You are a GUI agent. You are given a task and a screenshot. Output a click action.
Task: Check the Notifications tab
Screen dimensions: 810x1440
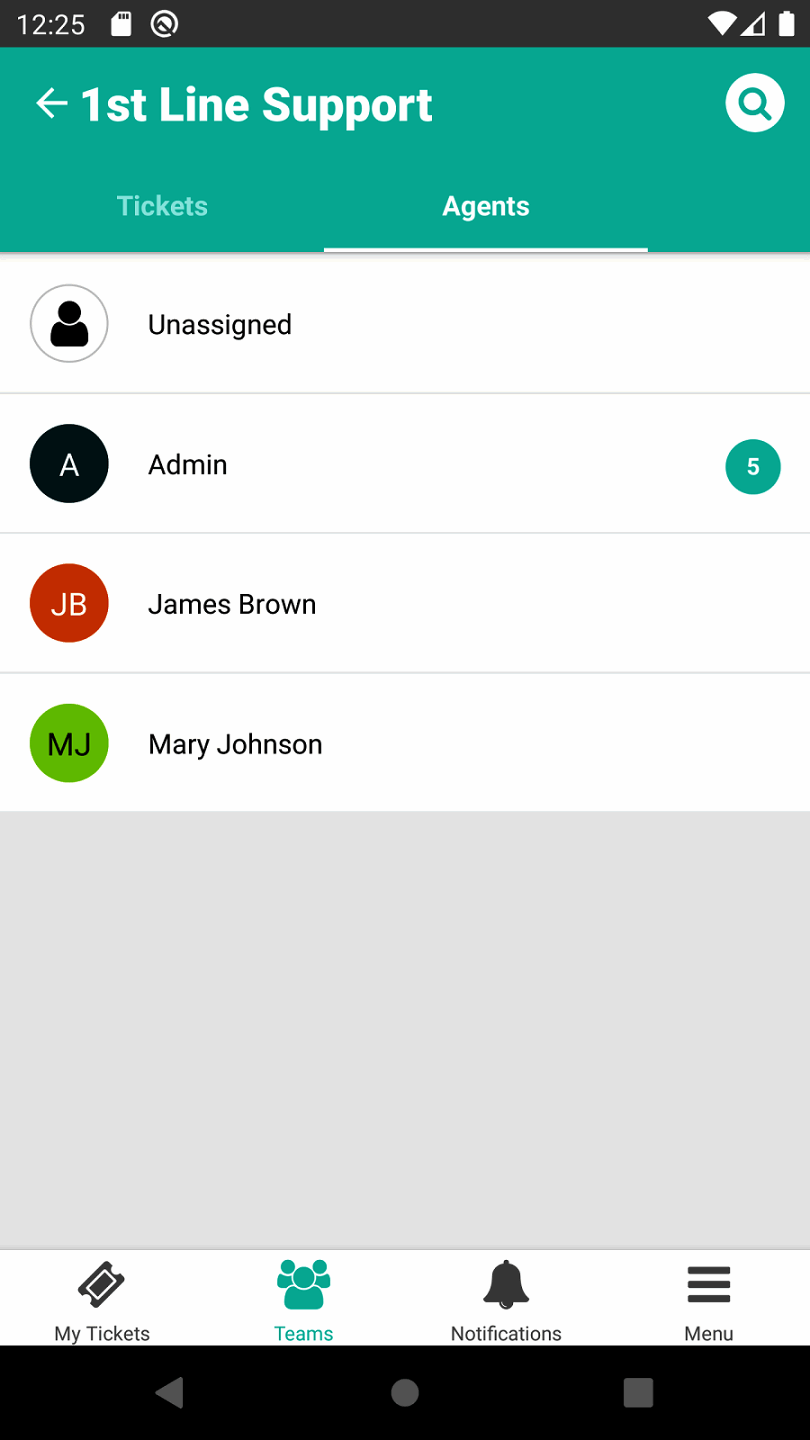click(506, 1299)
